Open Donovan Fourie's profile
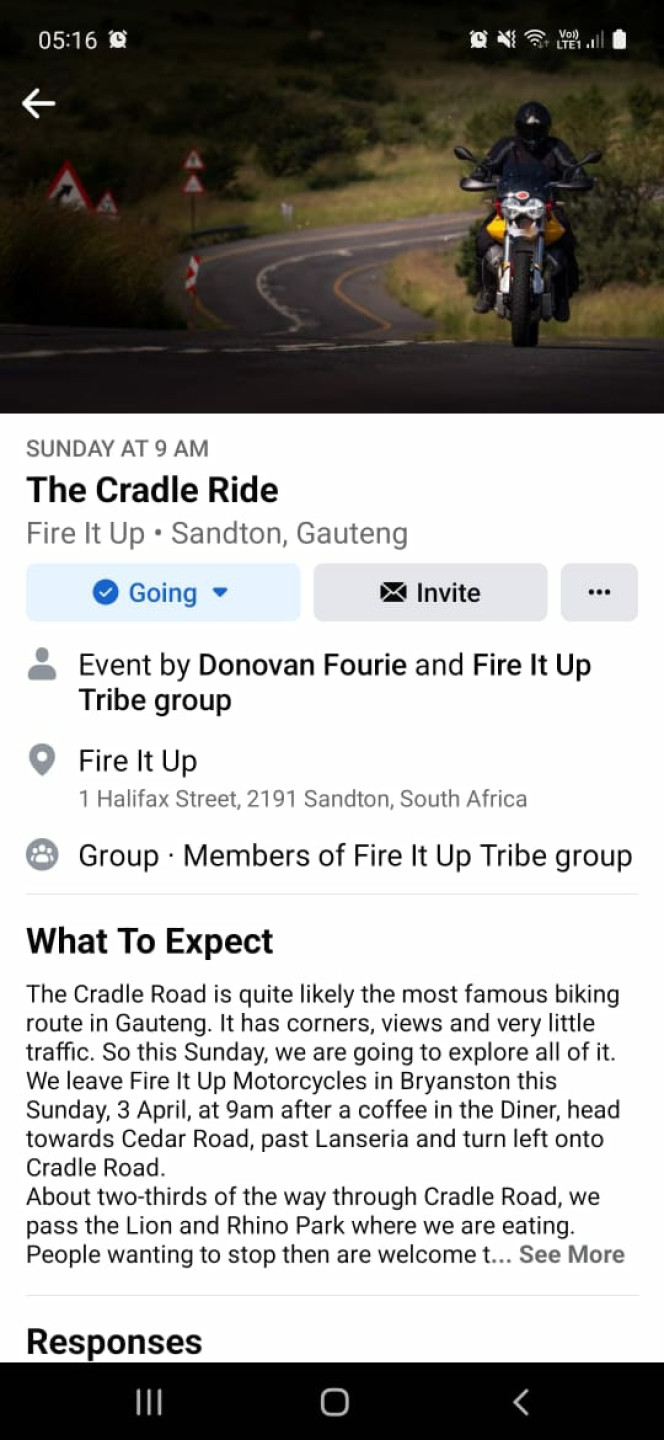 pos(302,665)
